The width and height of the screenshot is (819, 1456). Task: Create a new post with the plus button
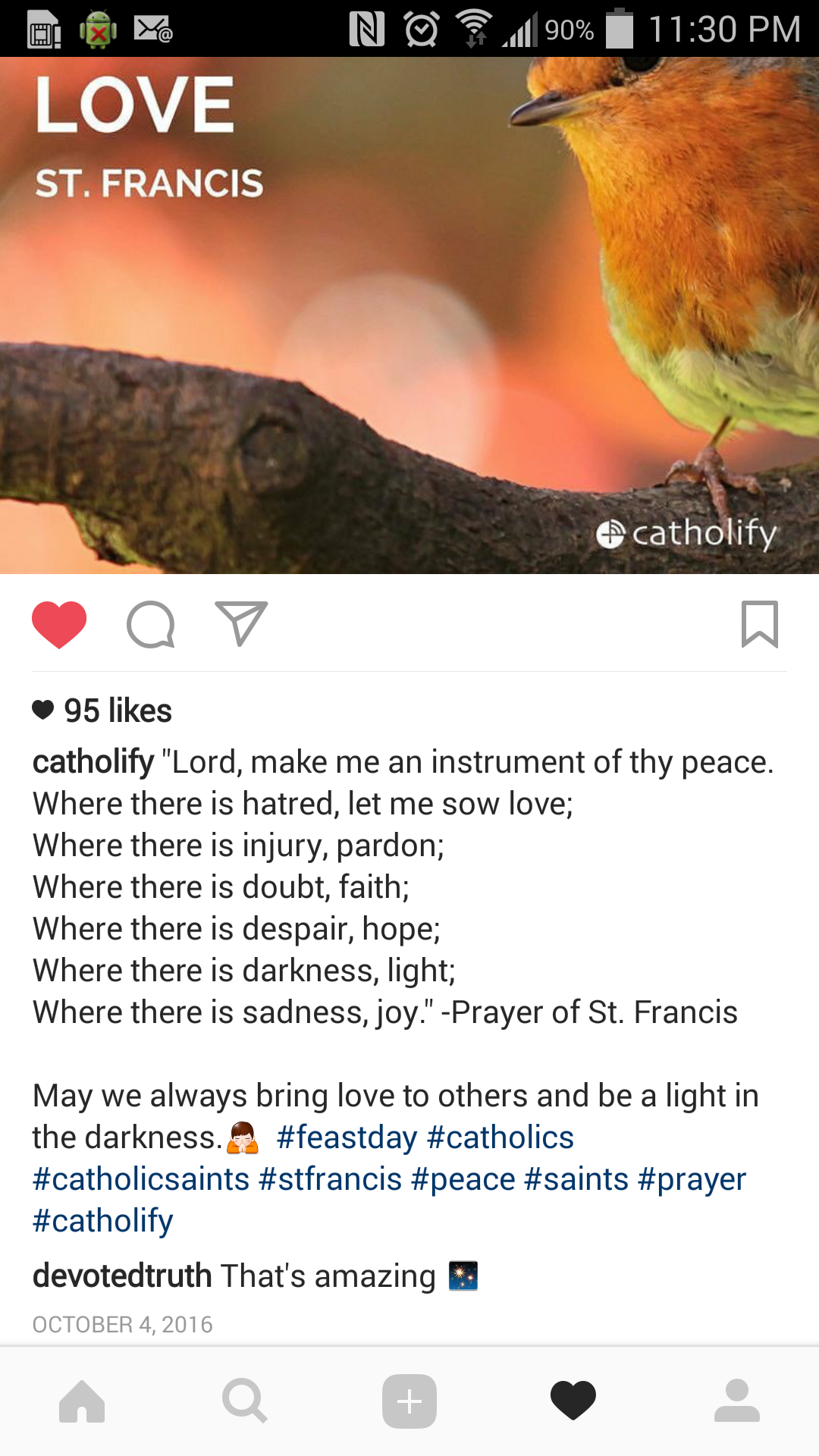point(409,1401)
